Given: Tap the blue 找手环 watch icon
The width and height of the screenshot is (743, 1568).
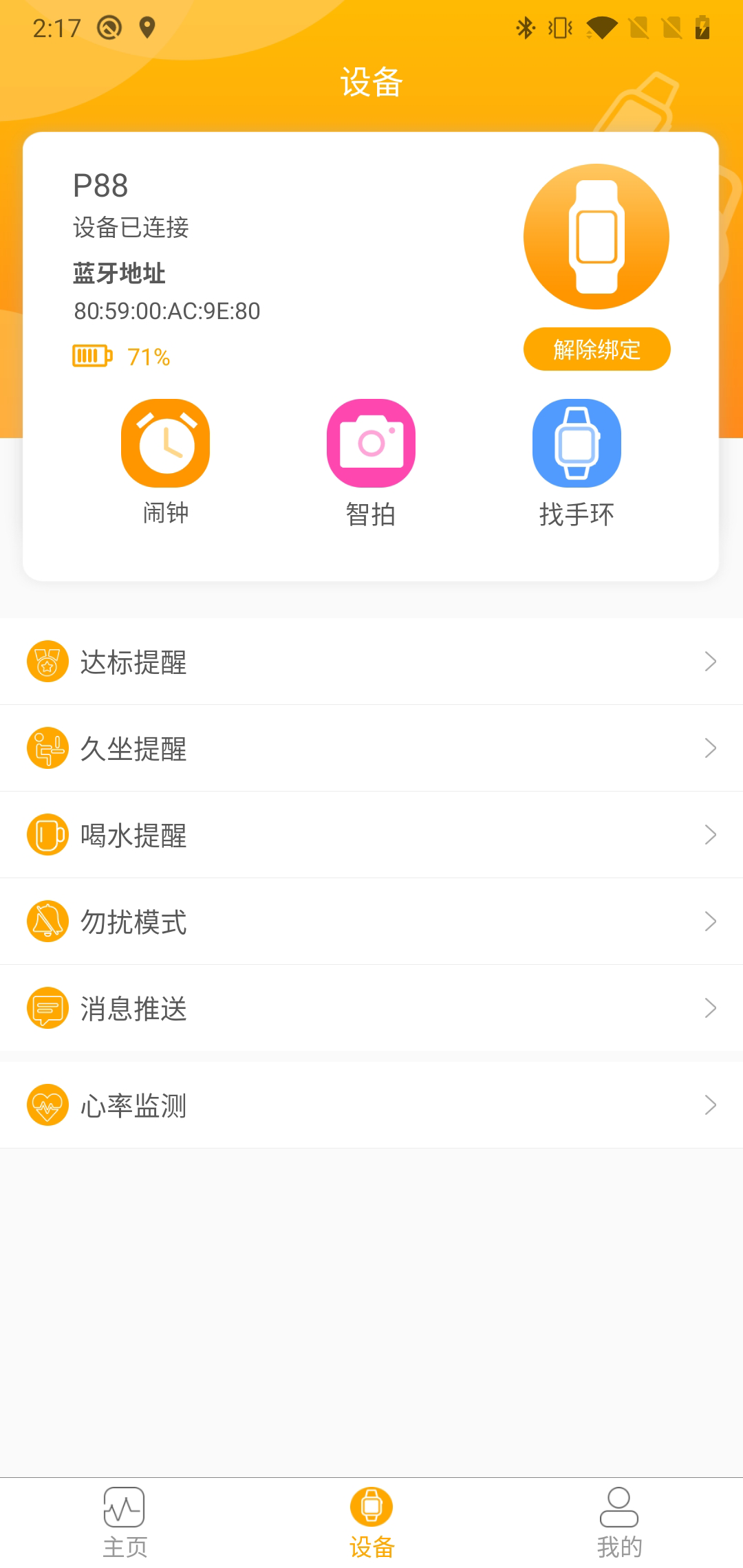Looking at the screenshot, I should 577,443.
